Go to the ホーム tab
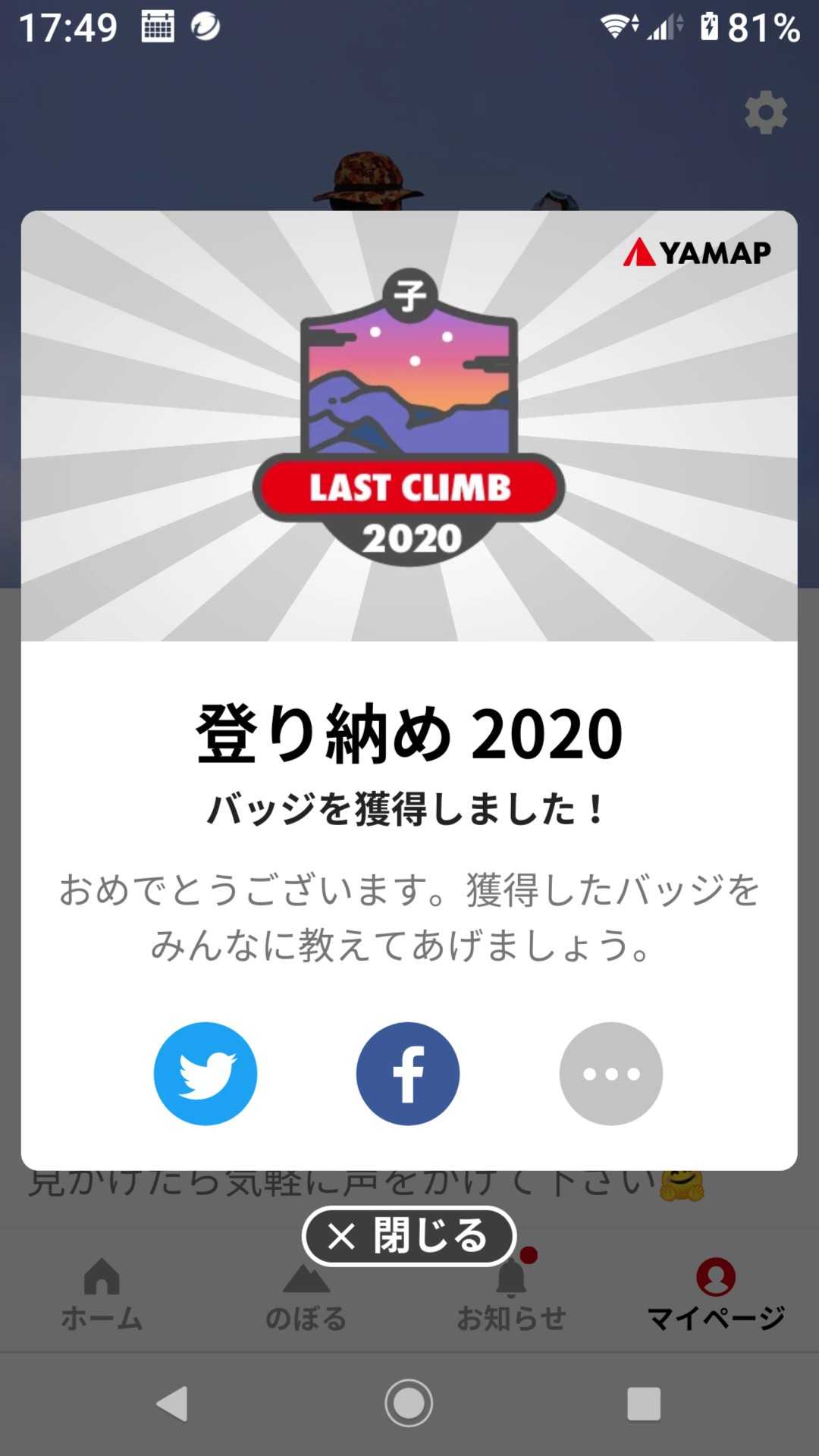The width and height of the screenshot is (819, 1456). point(102,1295)
